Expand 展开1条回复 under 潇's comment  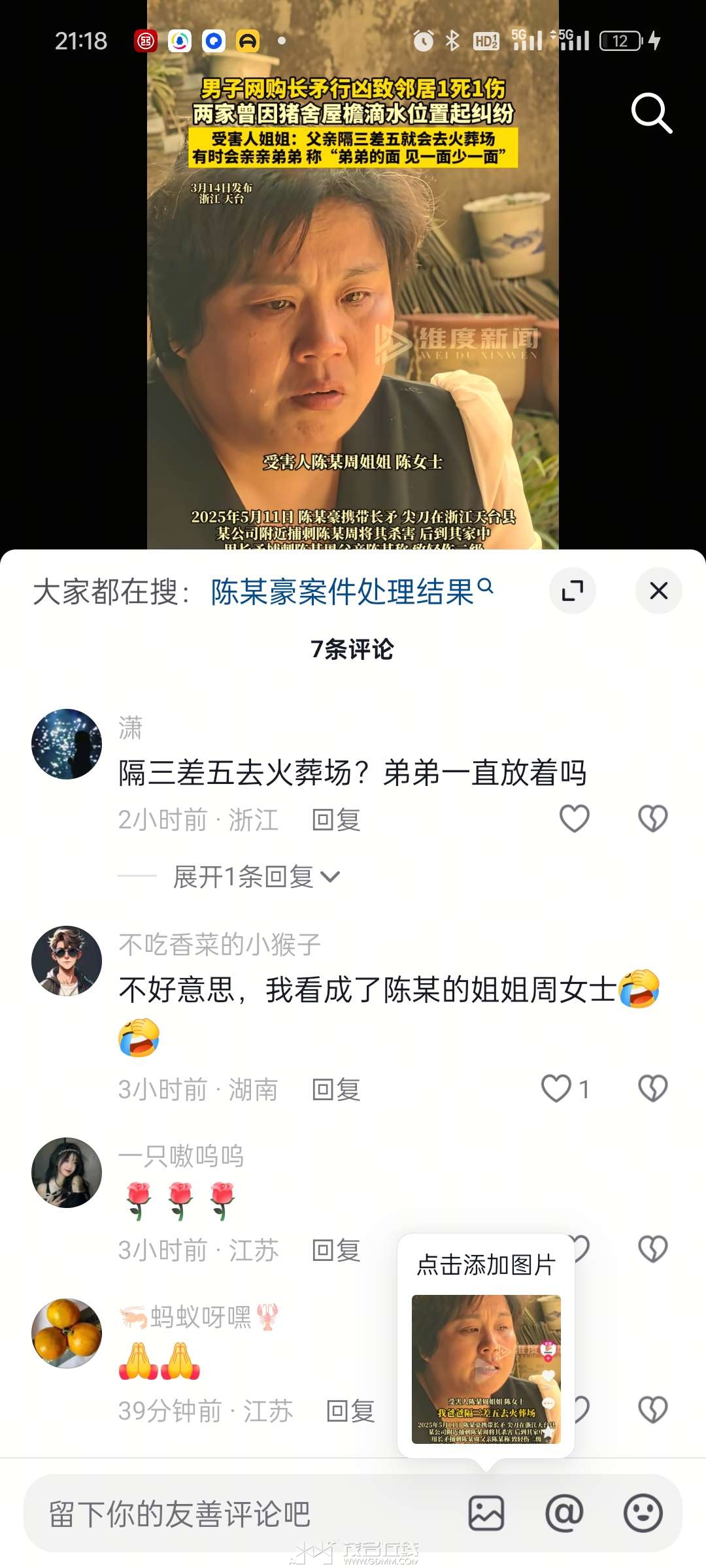(256, 877)
